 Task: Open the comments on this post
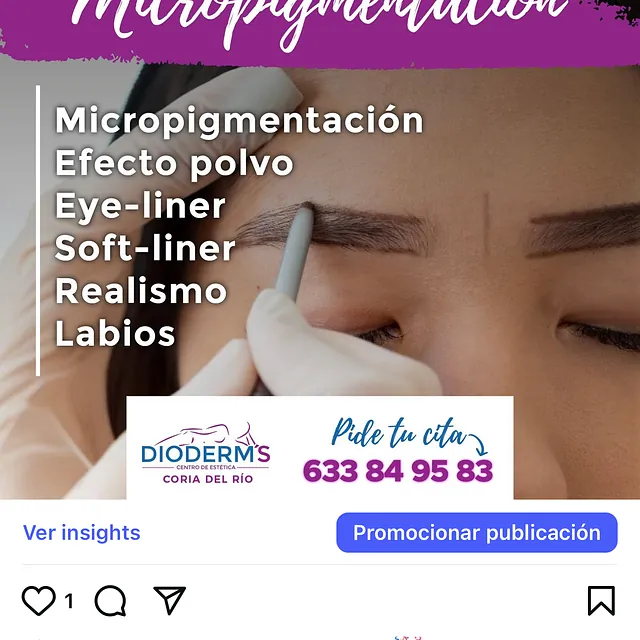pyautogui.click(x=110, y=601)
